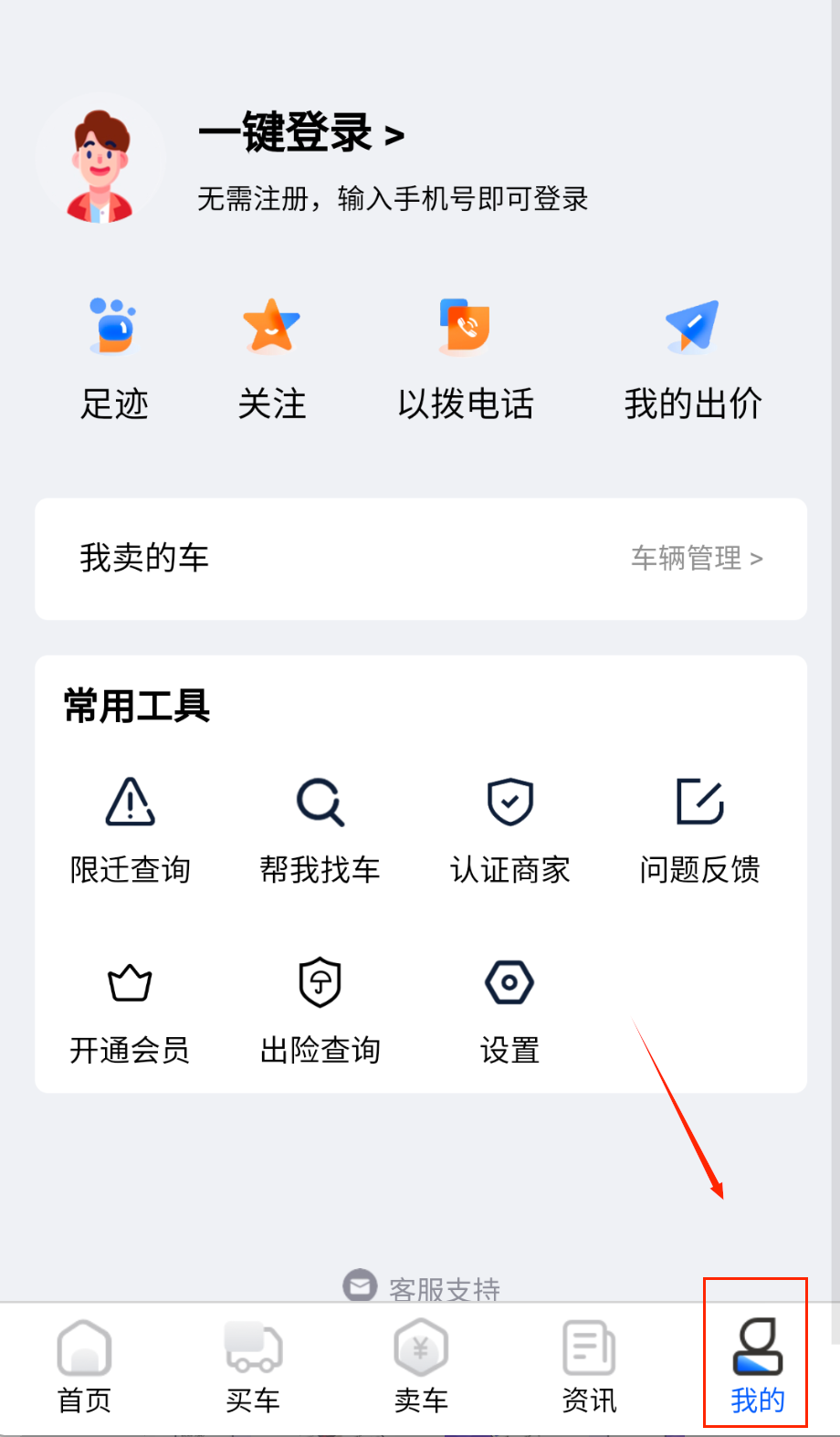Switch to 资讯 tab
840x1437 pixels.
tap(589, 1366)
